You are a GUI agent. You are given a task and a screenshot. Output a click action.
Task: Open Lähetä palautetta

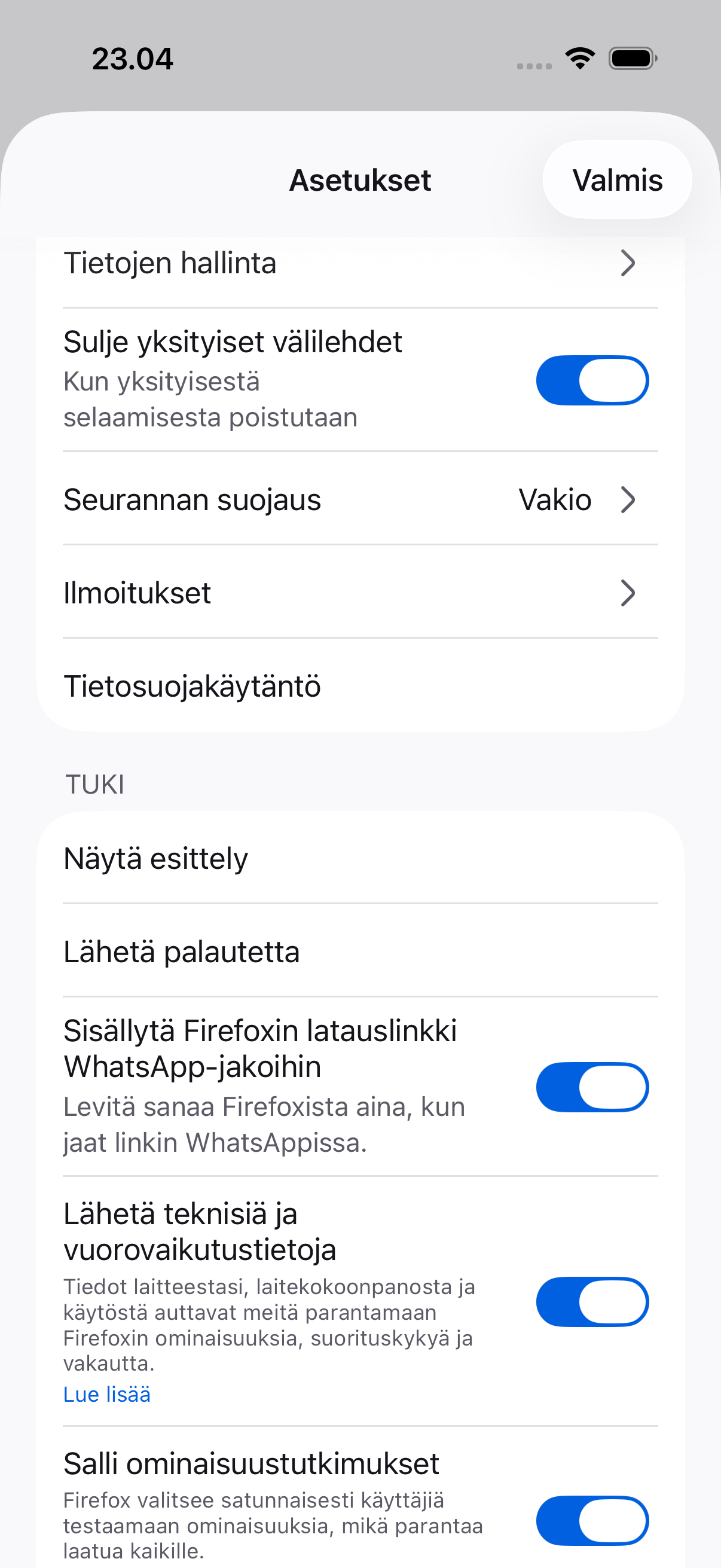(360, 951)
